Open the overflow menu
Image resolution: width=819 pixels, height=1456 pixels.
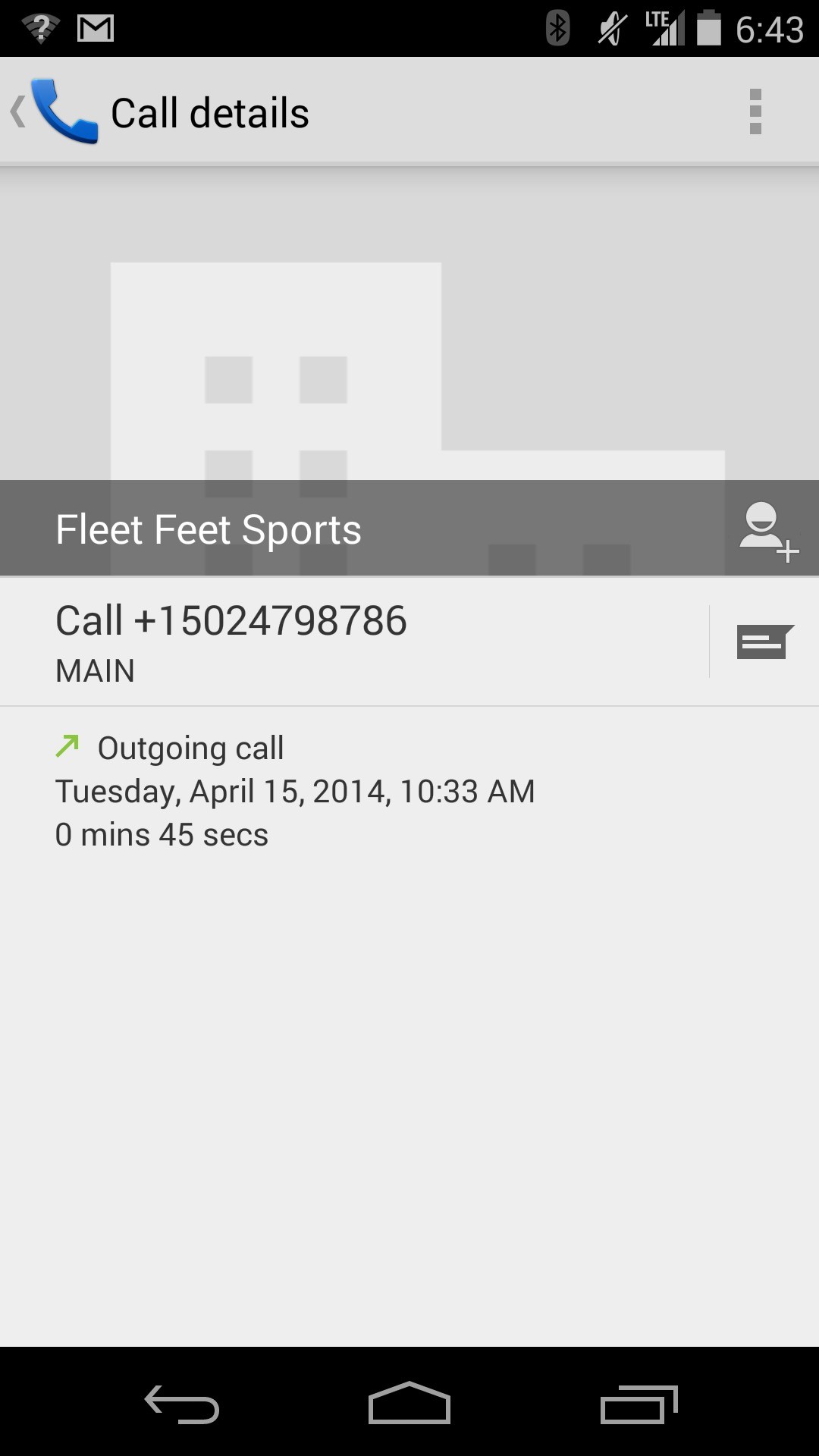[x=755, y=111]
